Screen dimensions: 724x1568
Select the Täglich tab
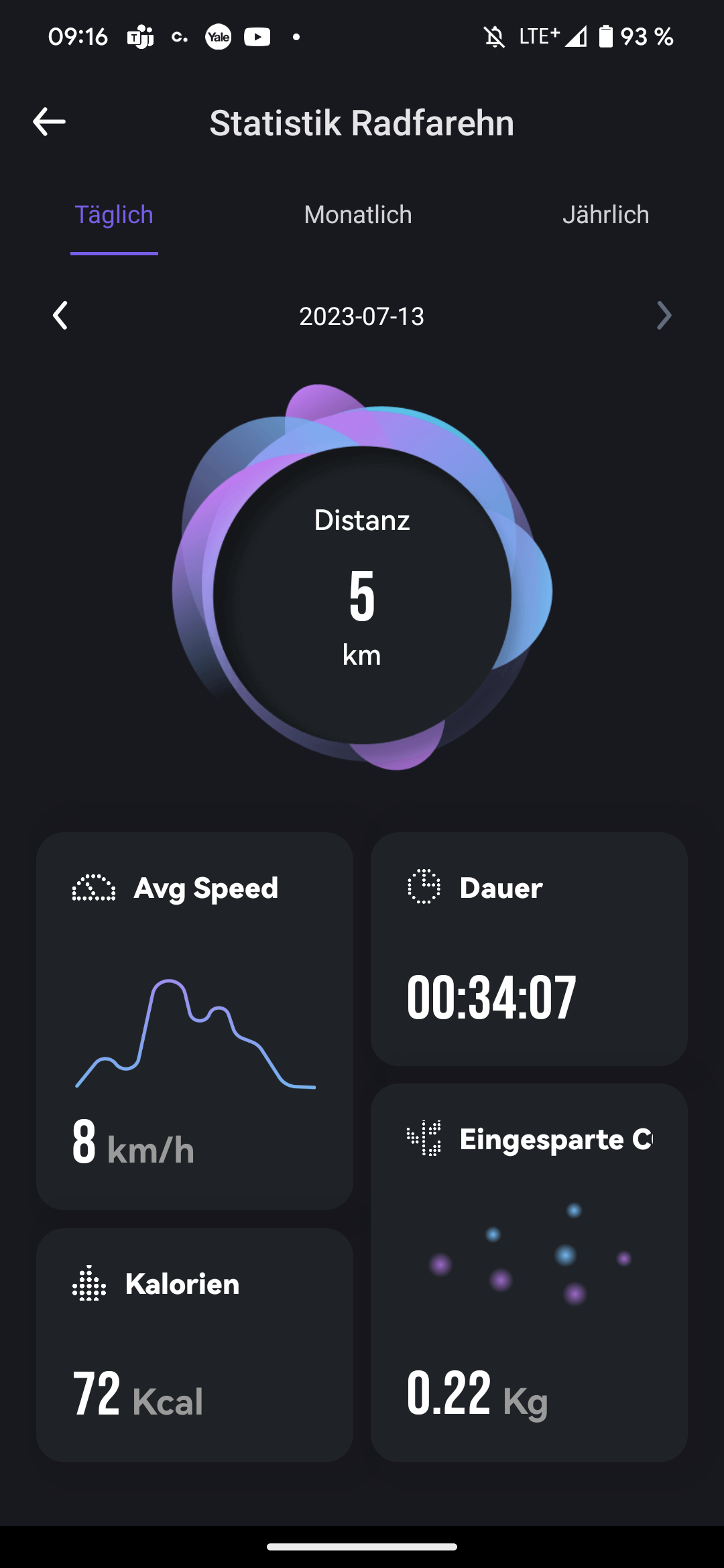click(114, 215)
